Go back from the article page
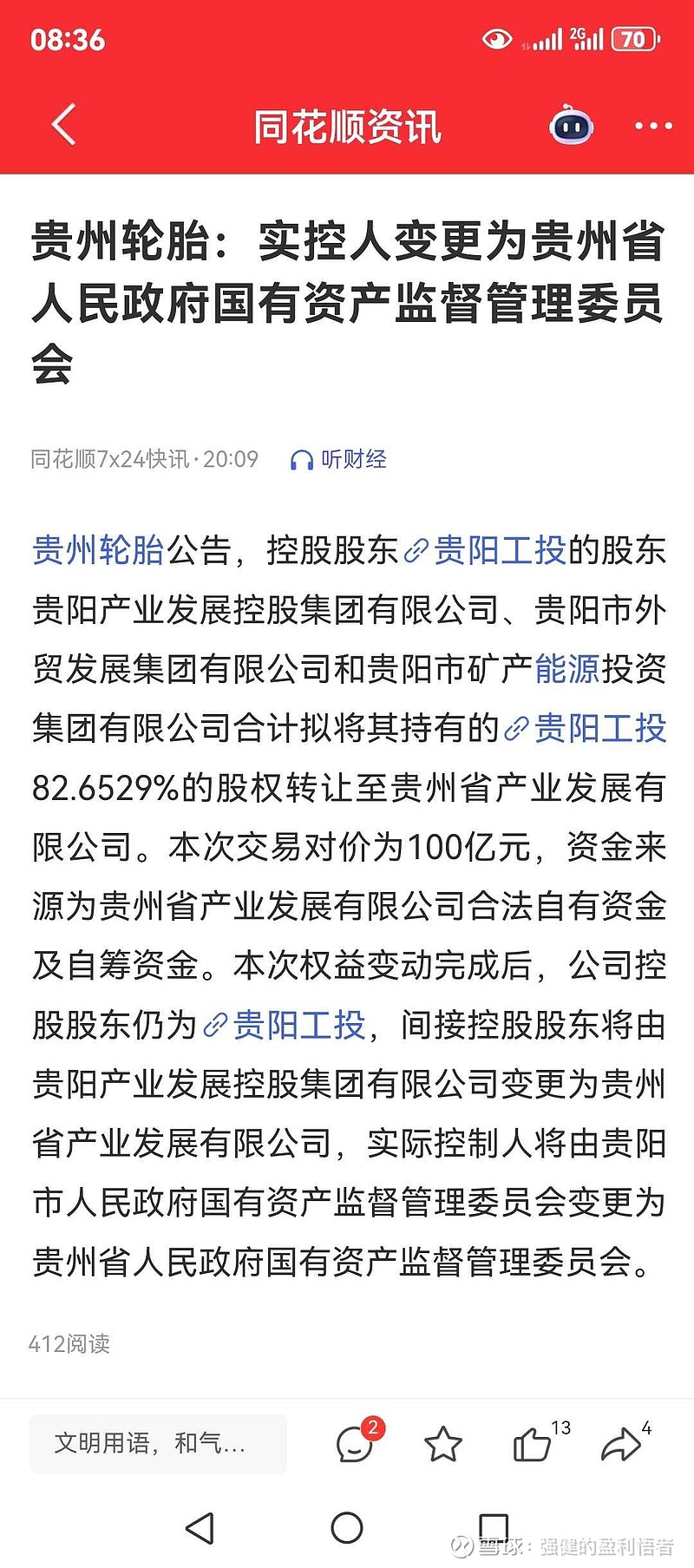Viewport: 694px width, 1568px height. tap(63, 126)
